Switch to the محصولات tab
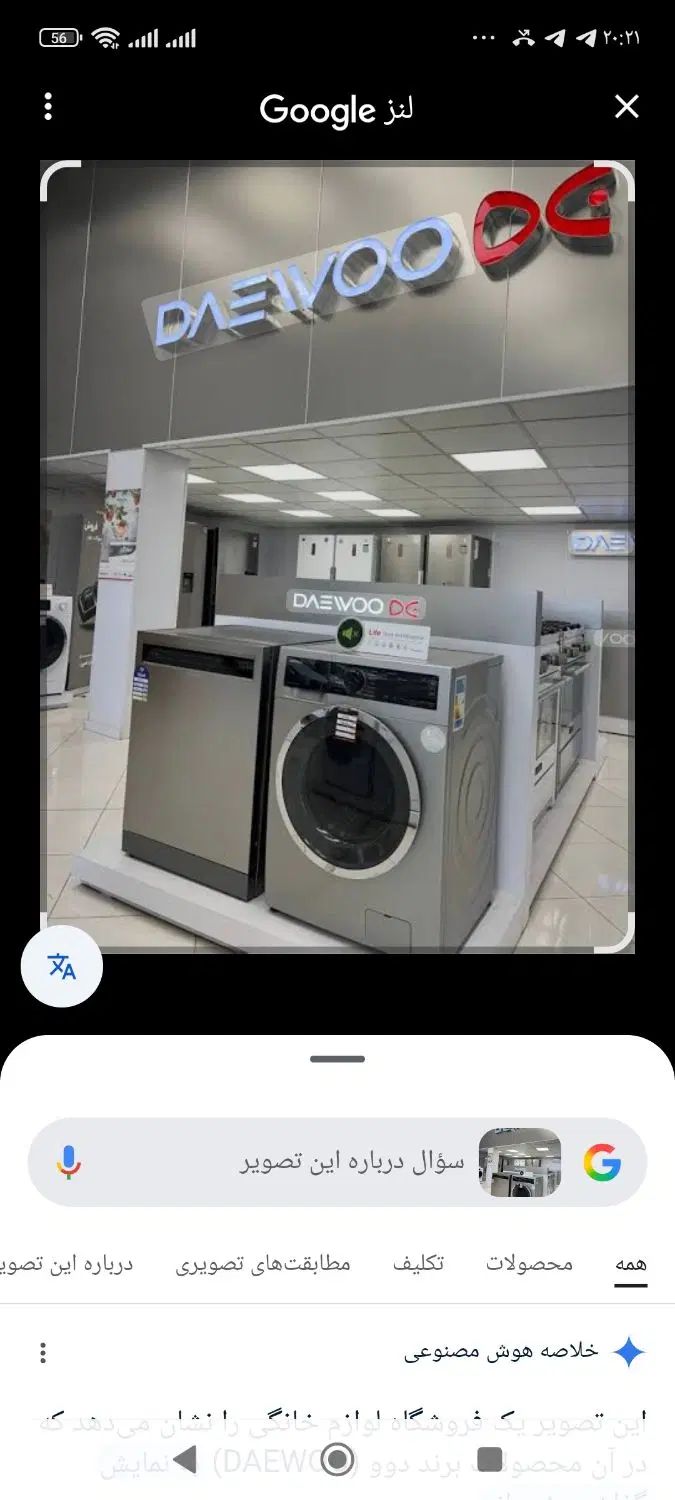 [x=530, y=1264]
